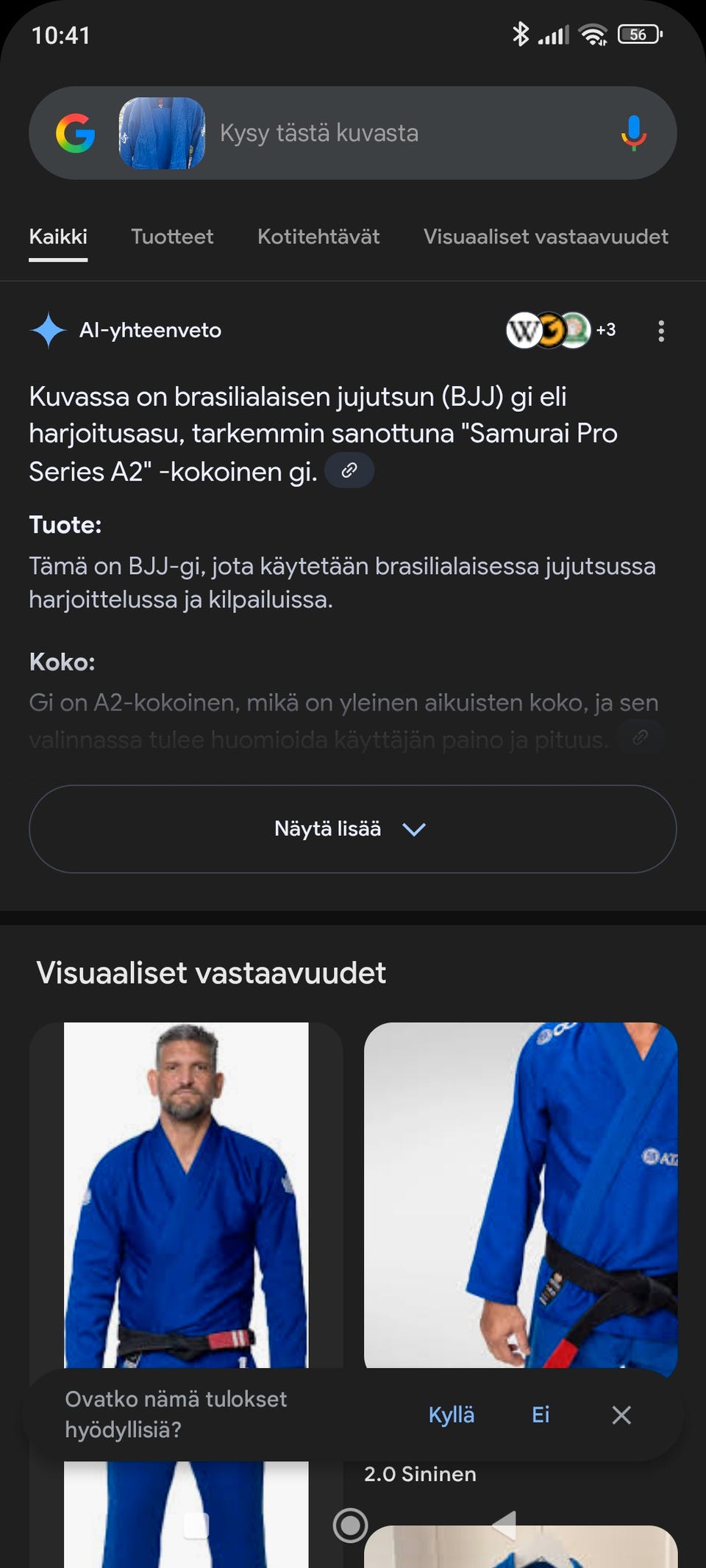Tap the link icon in the Koko section
Image resolution: width=706 pixels, height=1568 pixels.
tap(639, 736)
